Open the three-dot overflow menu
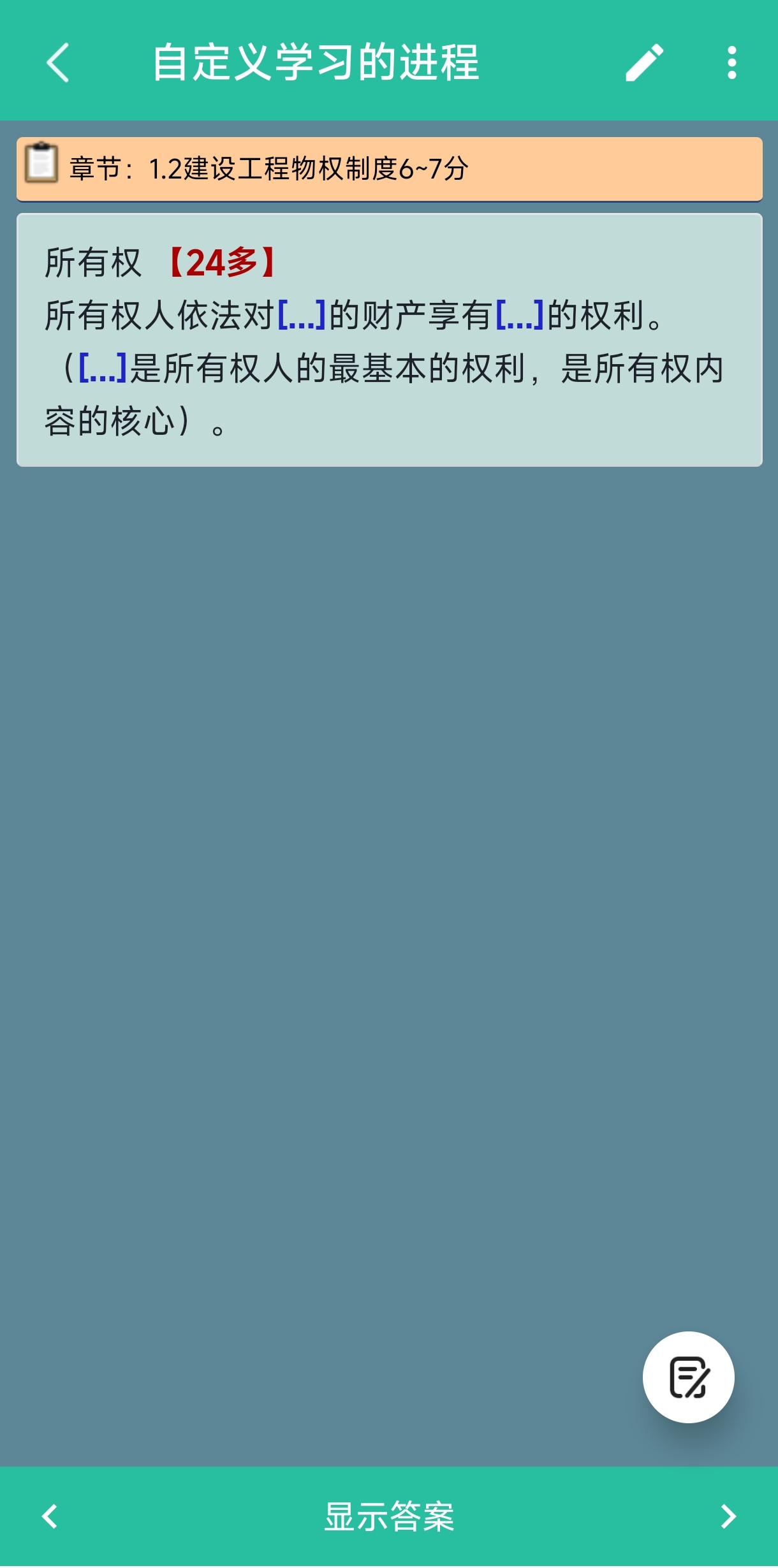 tap(731, 62)
